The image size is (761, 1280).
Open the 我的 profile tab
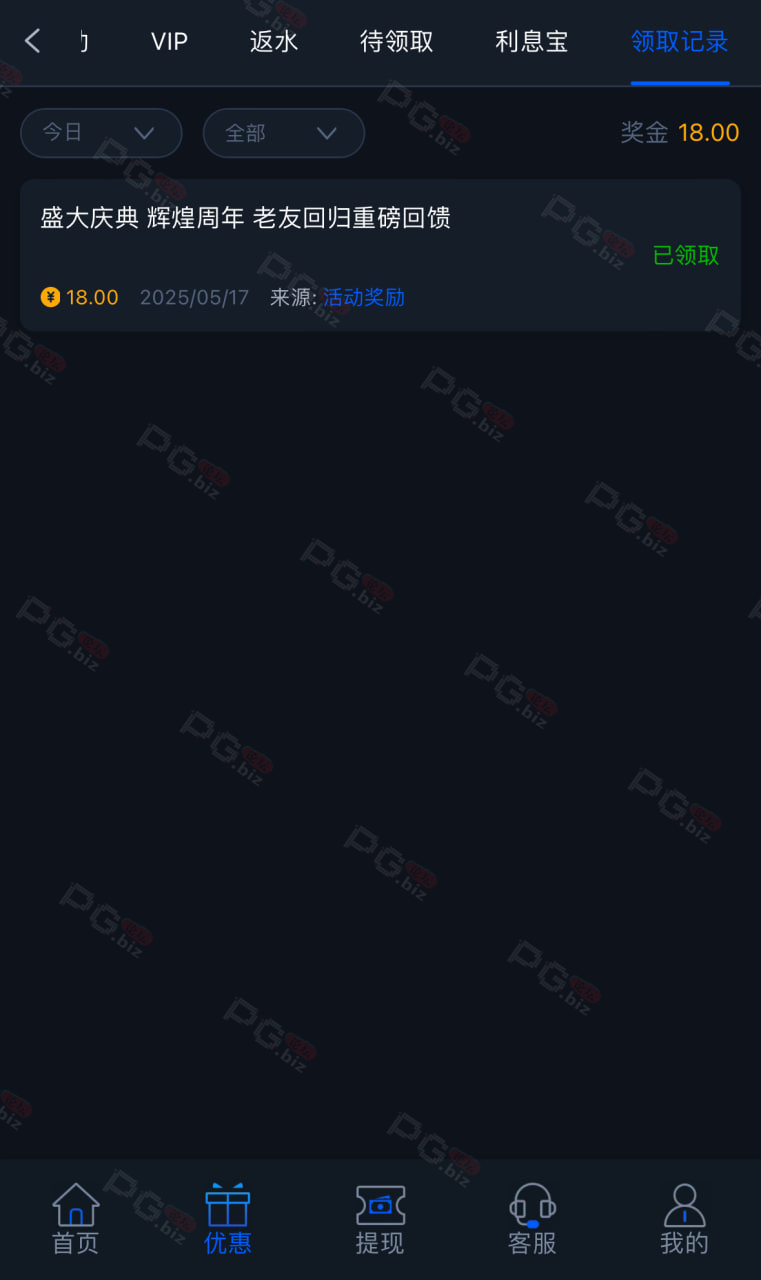point(684,1219)
